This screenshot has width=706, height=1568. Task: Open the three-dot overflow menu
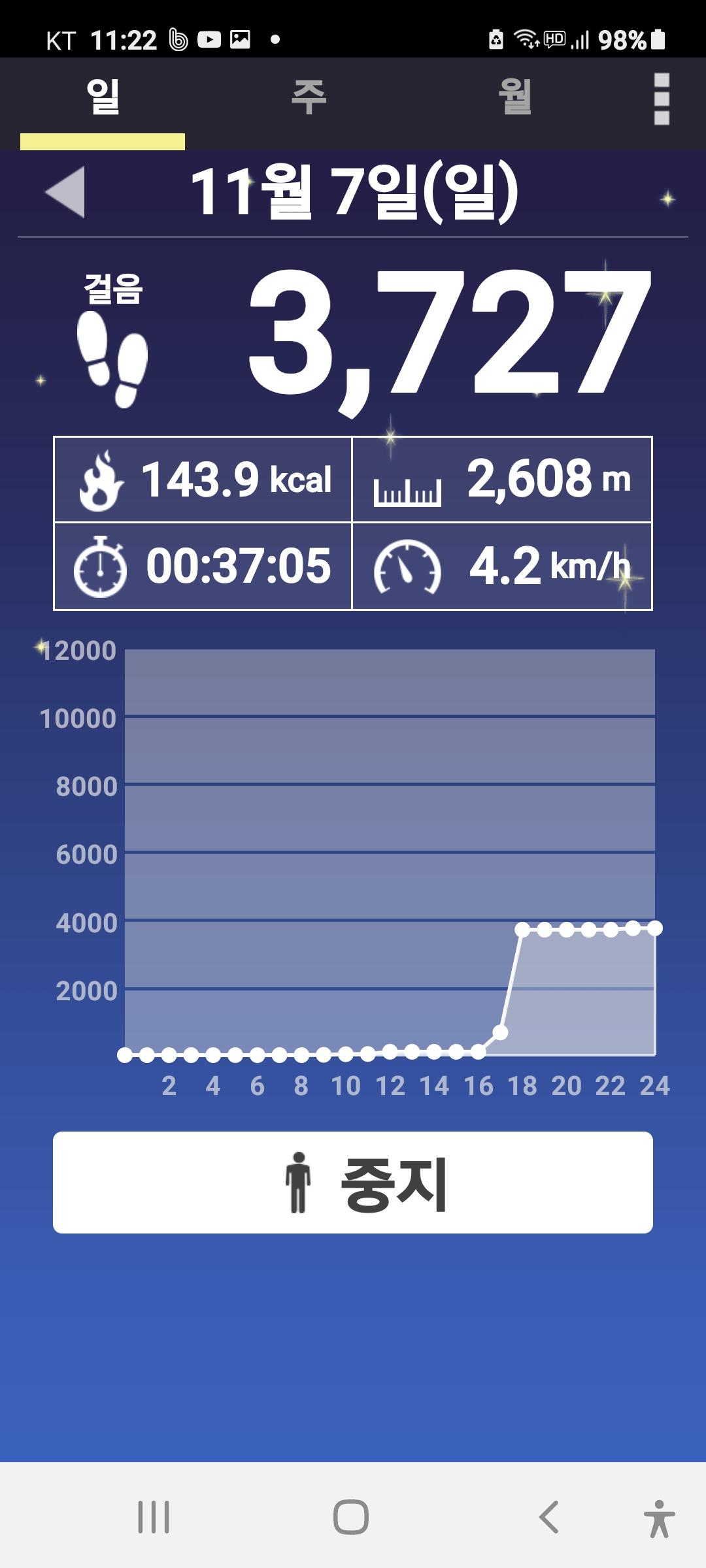tap(662, 99)
